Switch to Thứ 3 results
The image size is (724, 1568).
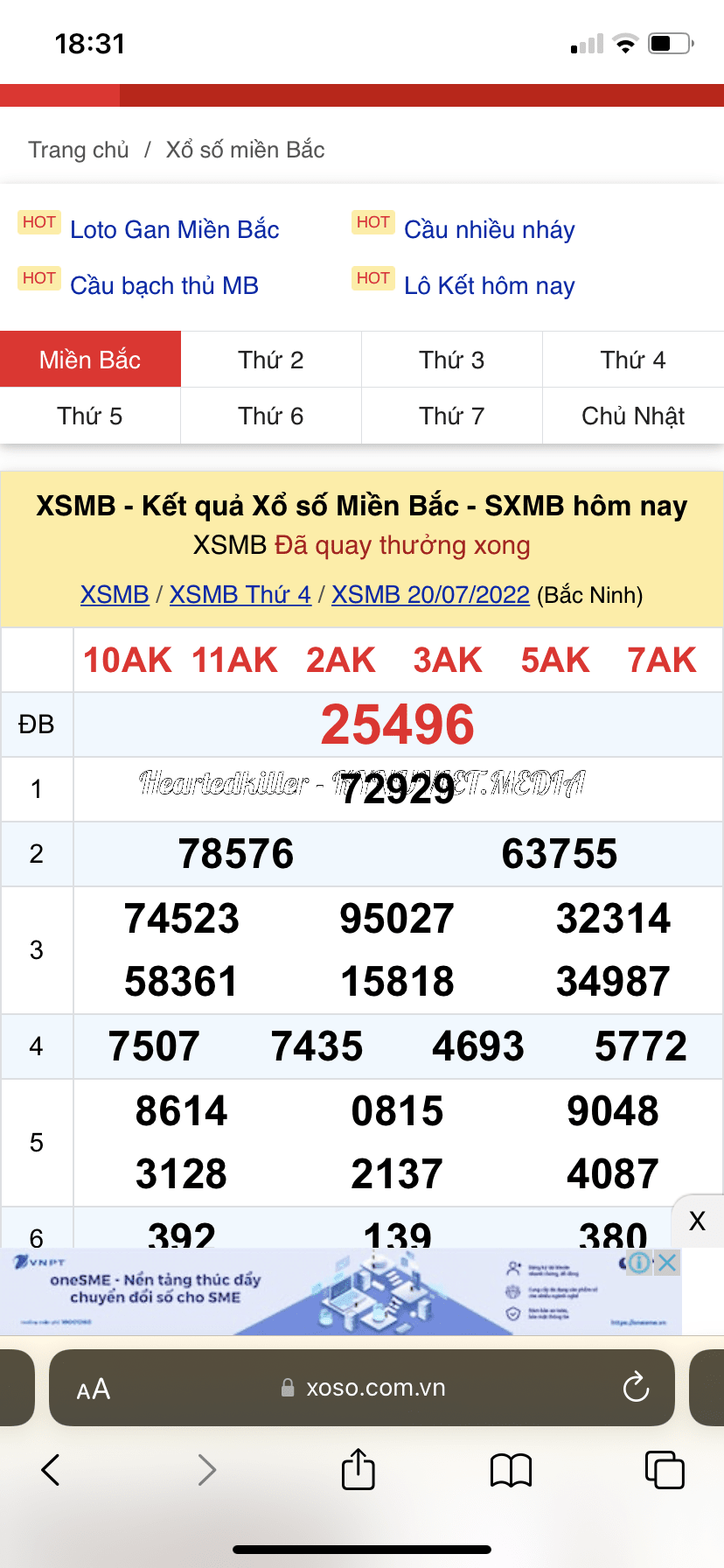coord(451,360)
